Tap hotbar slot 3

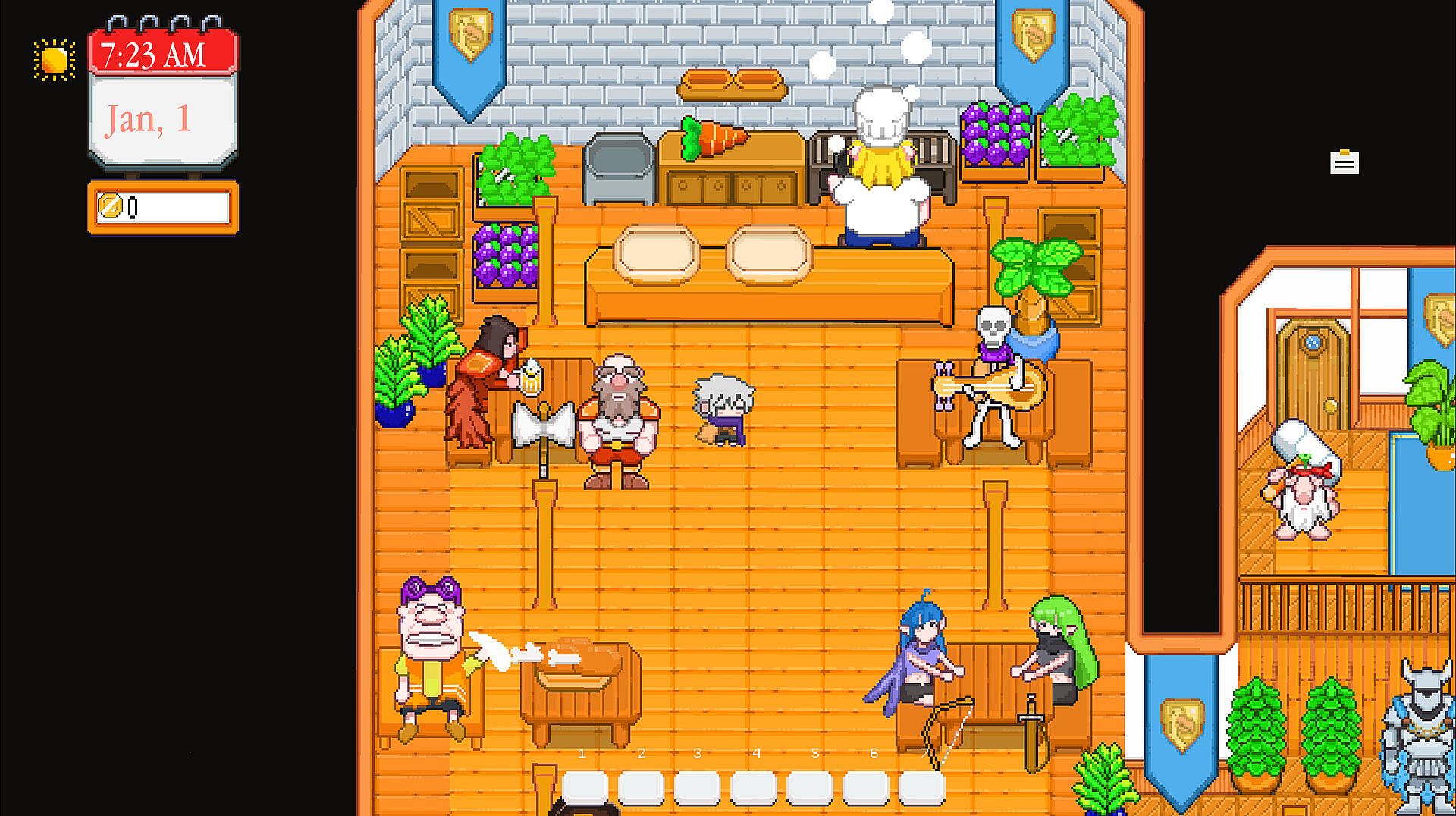[697, 788]
